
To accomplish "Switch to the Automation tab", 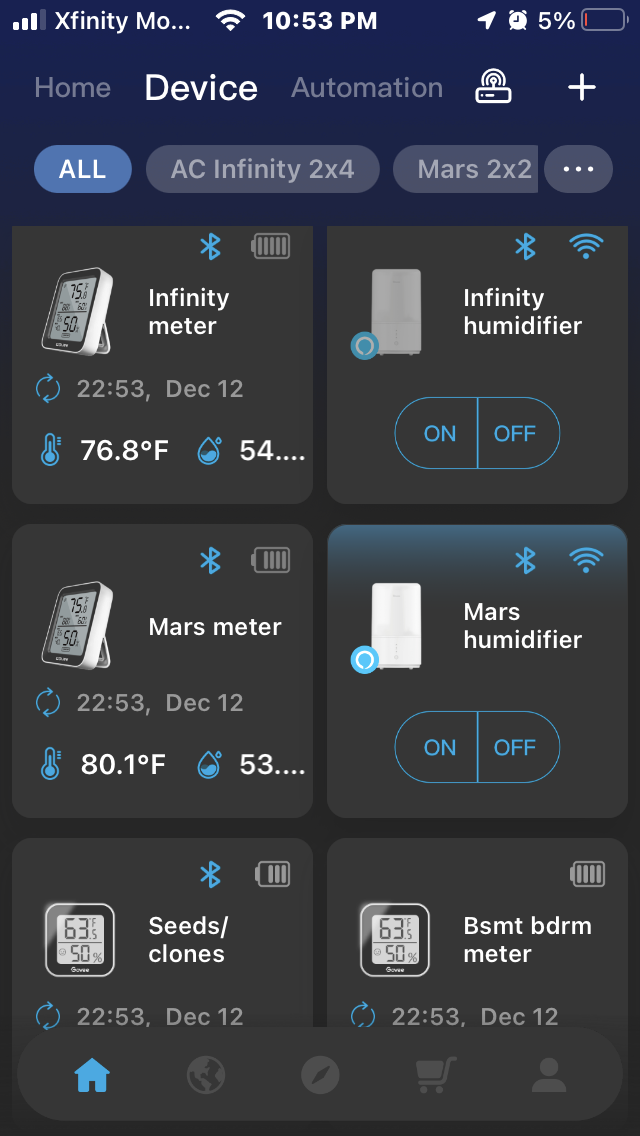I will [x=366, y=87].
